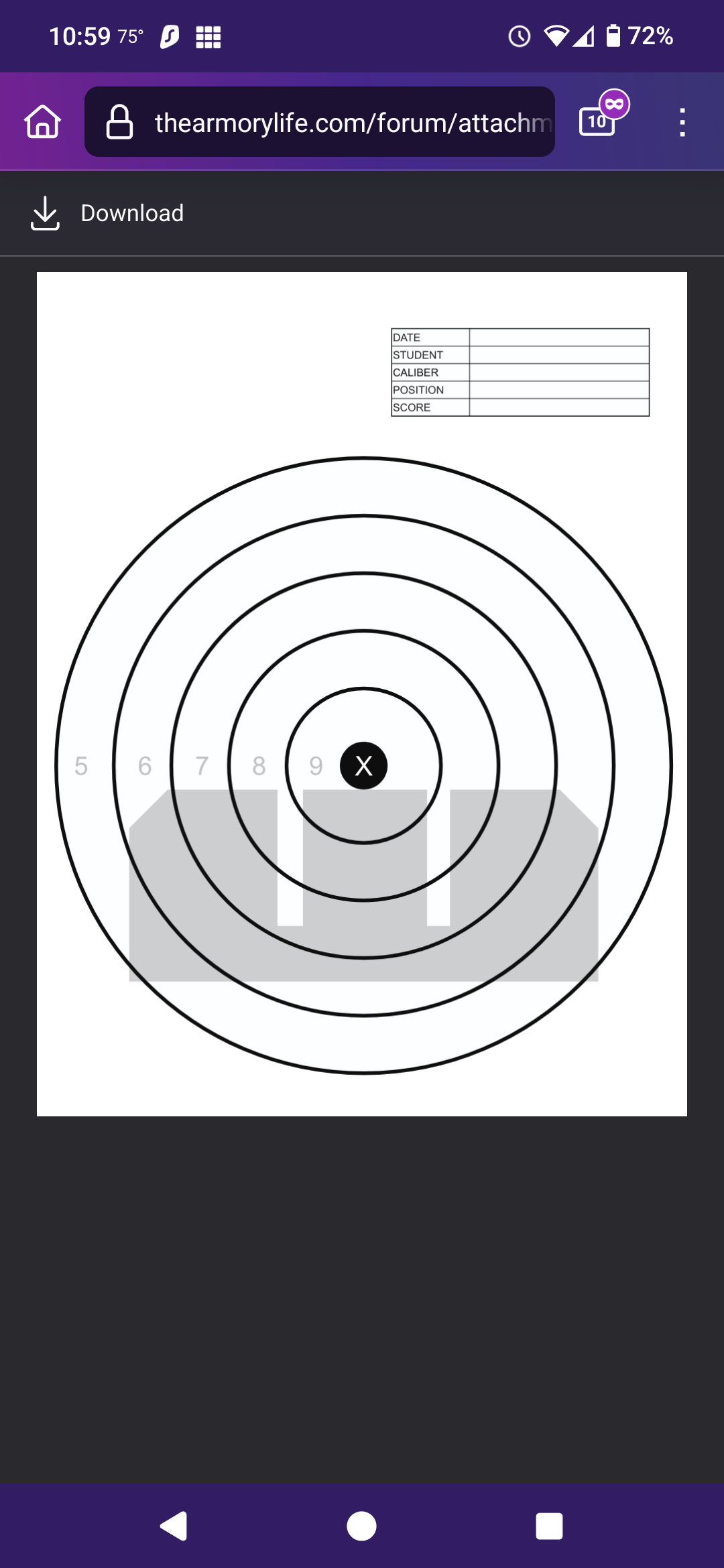
Task: Go back with the system back button
Action: 174,1526
